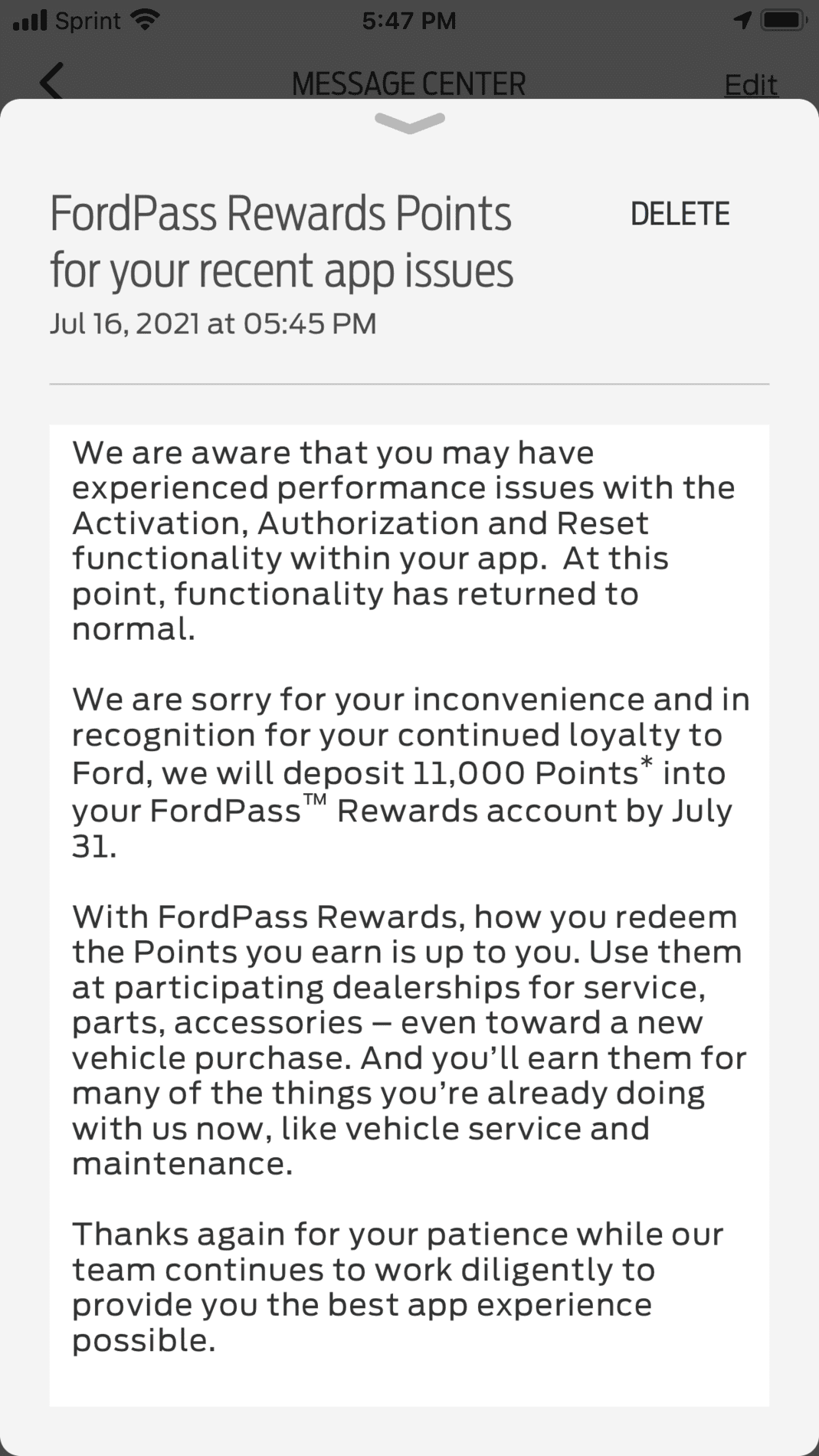The width and height of the screenshot is (819, 1456).
Task: Collapse the message sheet with the down chevron
Action: tap(410, 123)
